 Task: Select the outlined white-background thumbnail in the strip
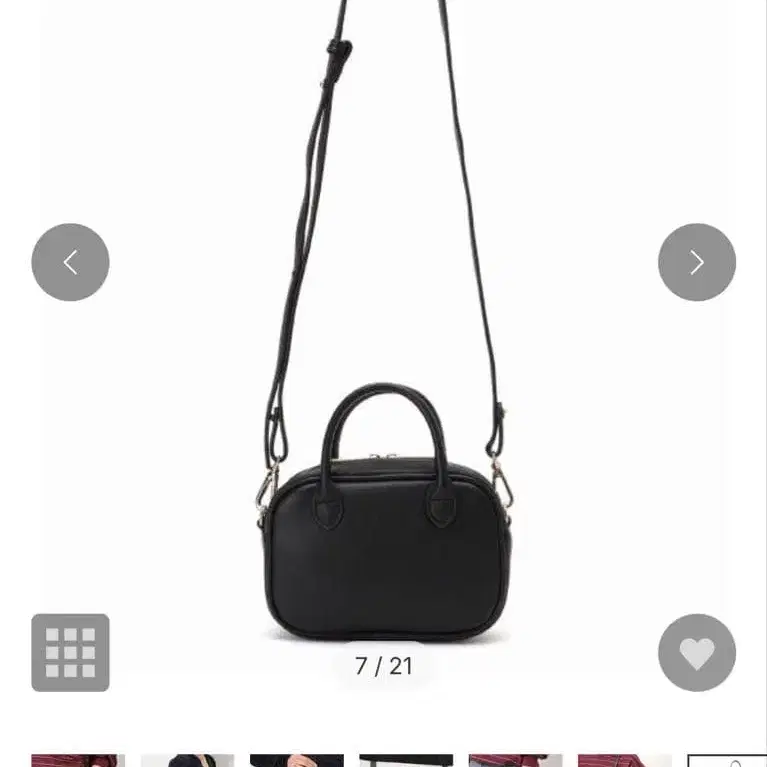click(x=727, y=761)
